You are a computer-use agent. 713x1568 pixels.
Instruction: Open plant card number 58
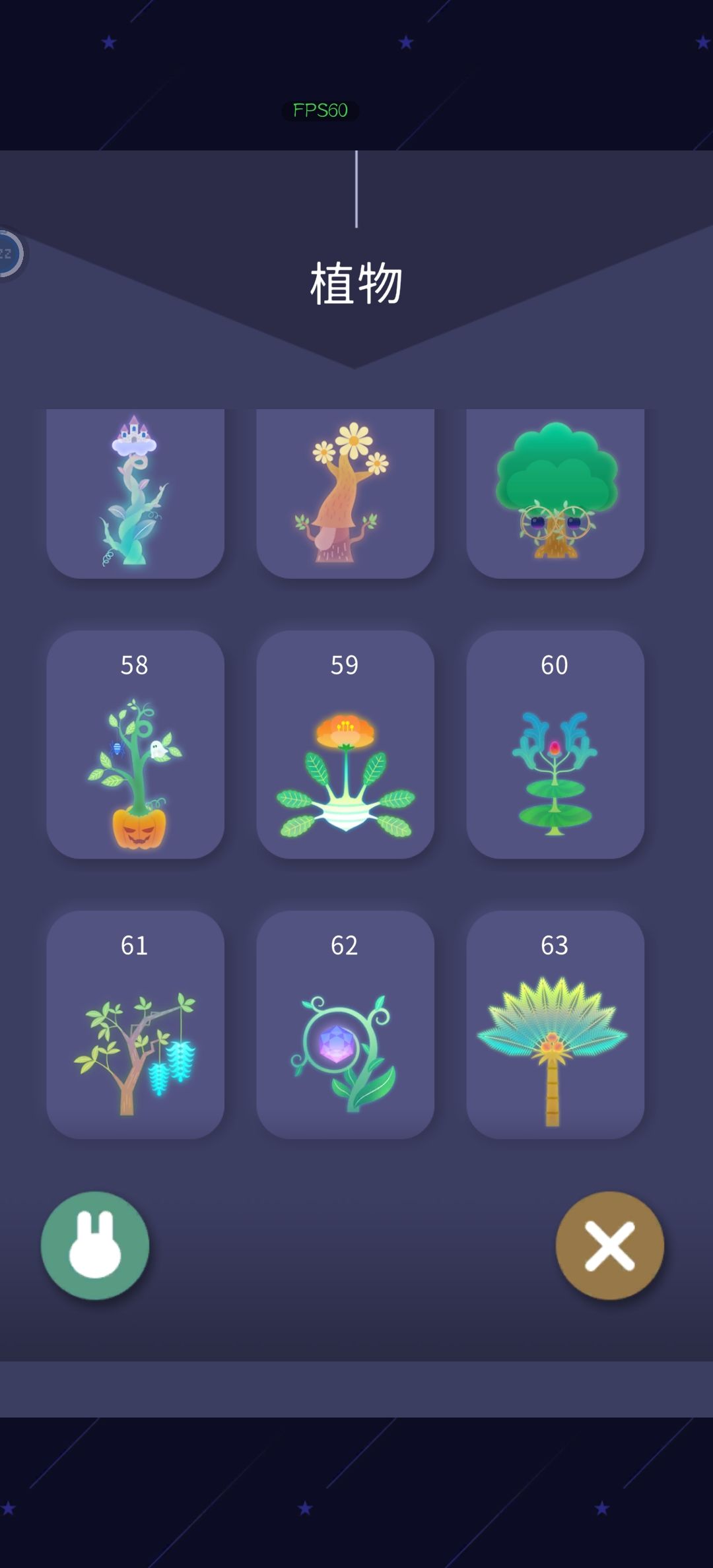[x=135, y=744]
